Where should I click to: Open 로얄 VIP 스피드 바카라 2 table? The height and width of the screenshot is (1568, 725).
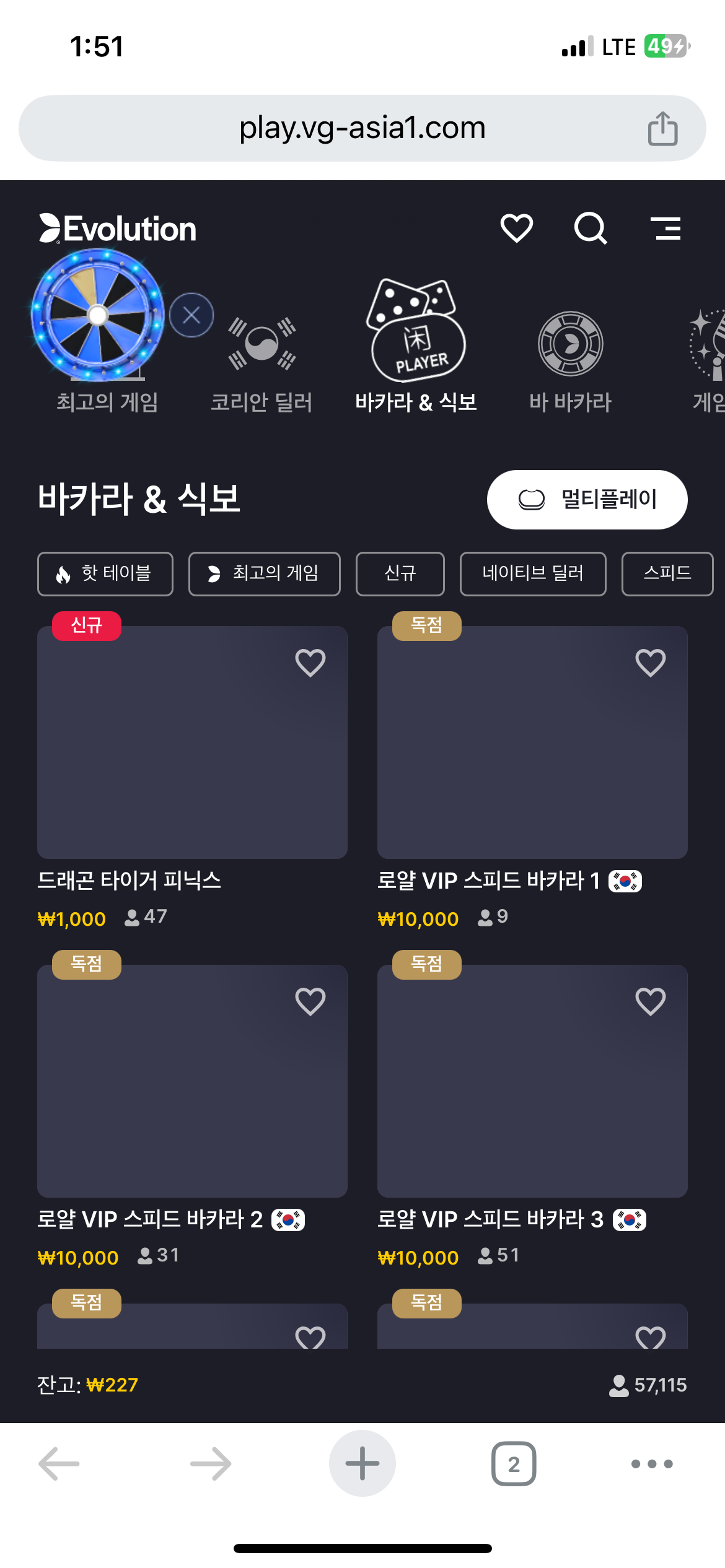click(192, 1081)
